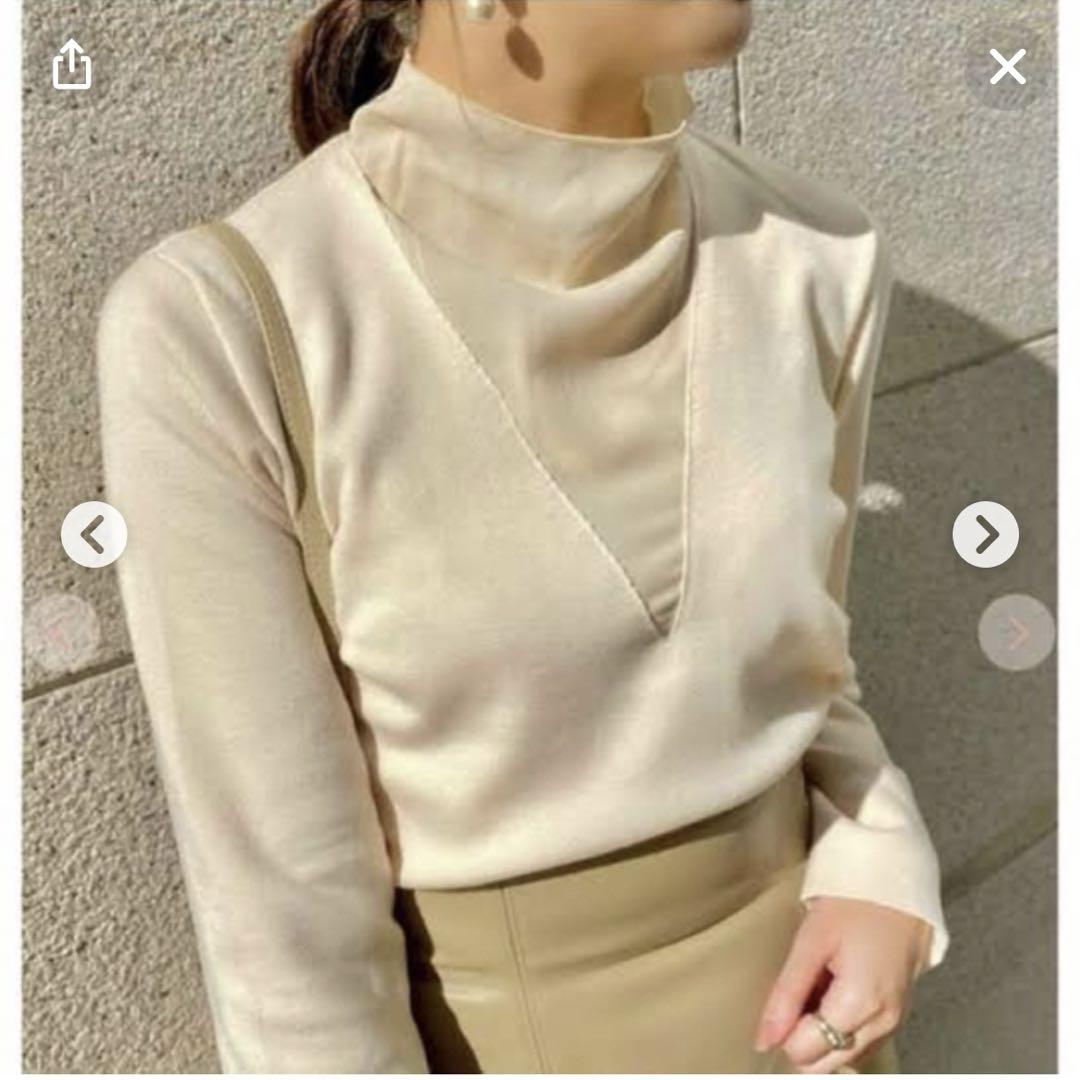Show the next photo
The height and width of the screenshot is (1080, 1080).
[x=985, y=535]
